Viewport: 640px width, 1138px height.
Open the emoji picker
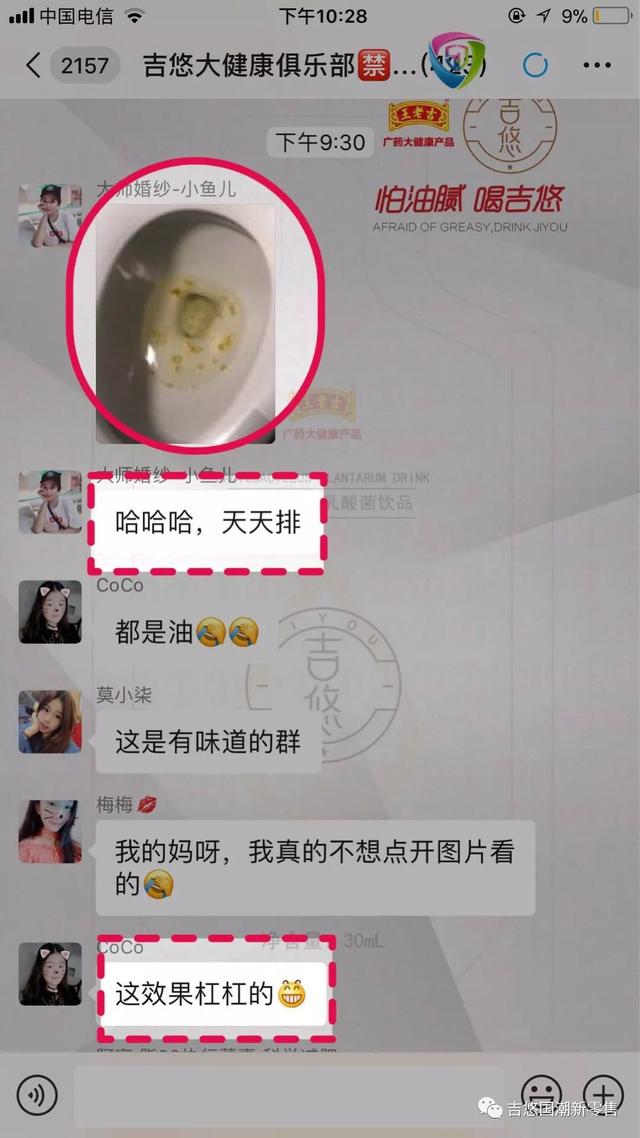[x=541, y=1093]
